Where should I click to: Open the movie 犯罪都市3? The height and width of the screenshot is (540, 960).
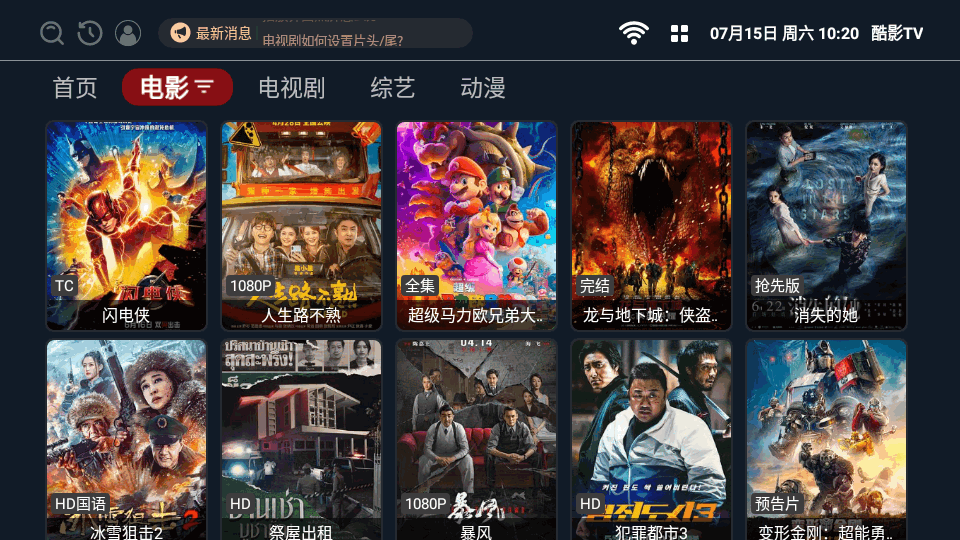[651, 440]
